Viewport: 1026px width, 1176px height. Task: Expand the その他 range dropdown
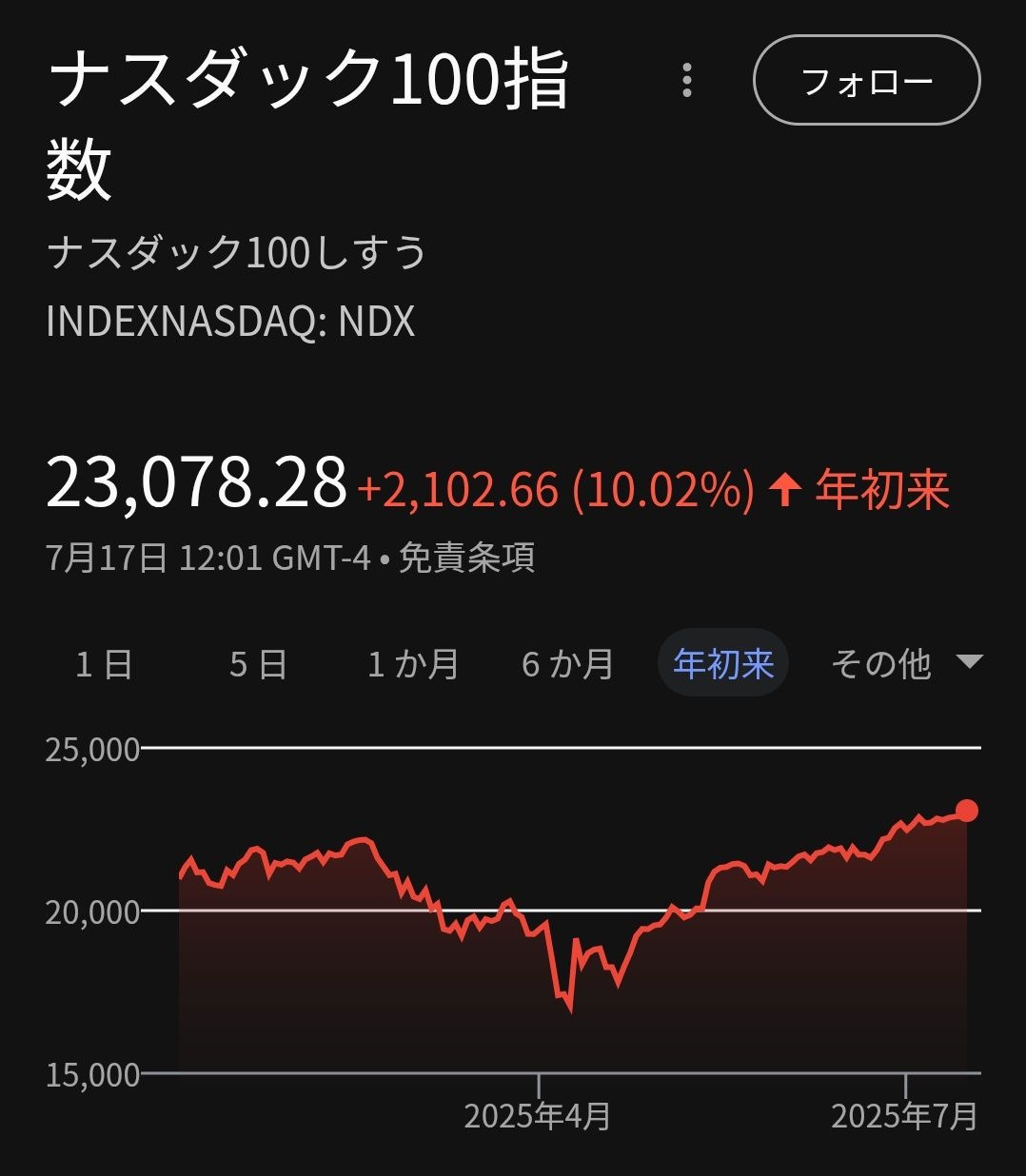click(904, 663)
